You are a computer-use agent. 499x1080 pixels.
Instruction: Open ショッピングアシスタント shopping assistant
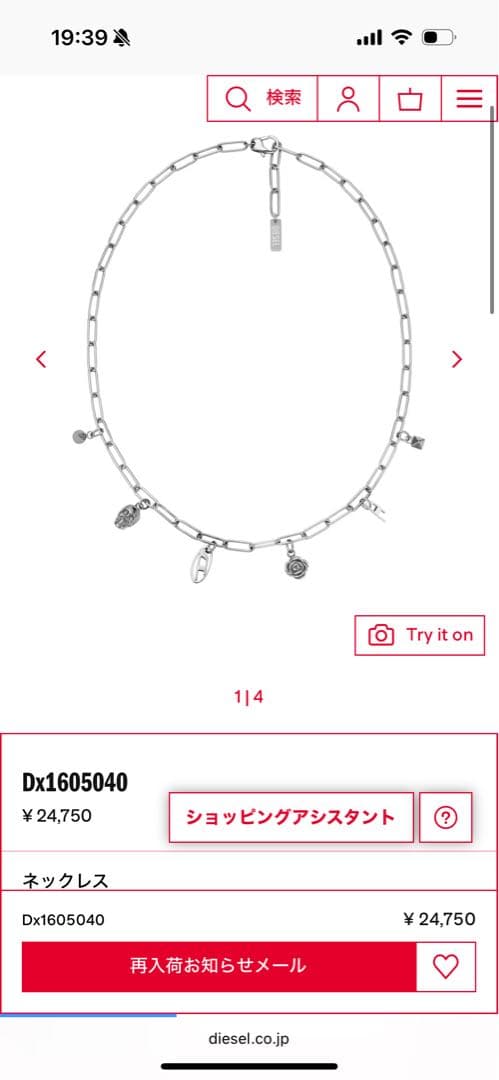[292, 818]
